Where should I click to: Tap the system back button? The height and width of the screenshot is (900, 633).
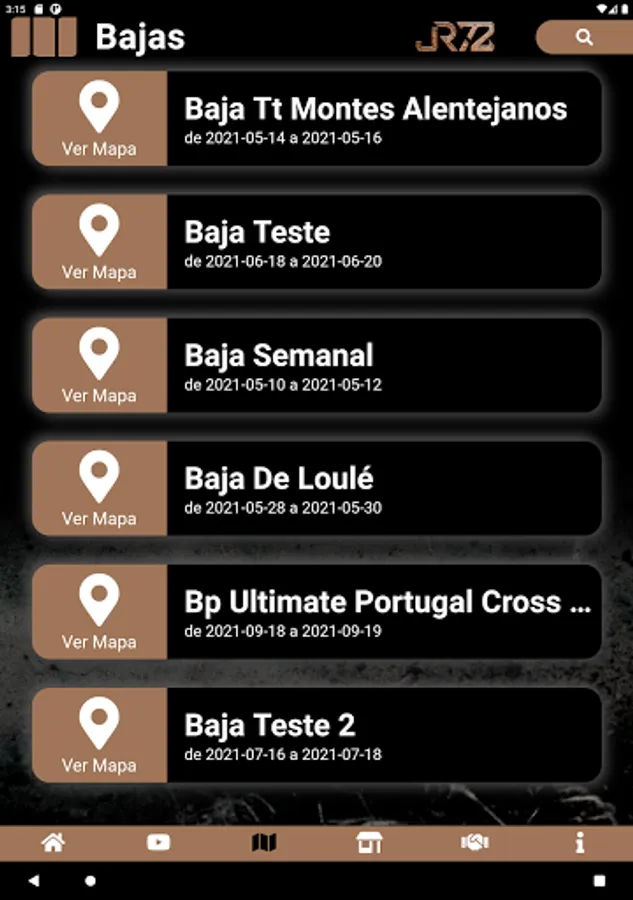(34, 881)
